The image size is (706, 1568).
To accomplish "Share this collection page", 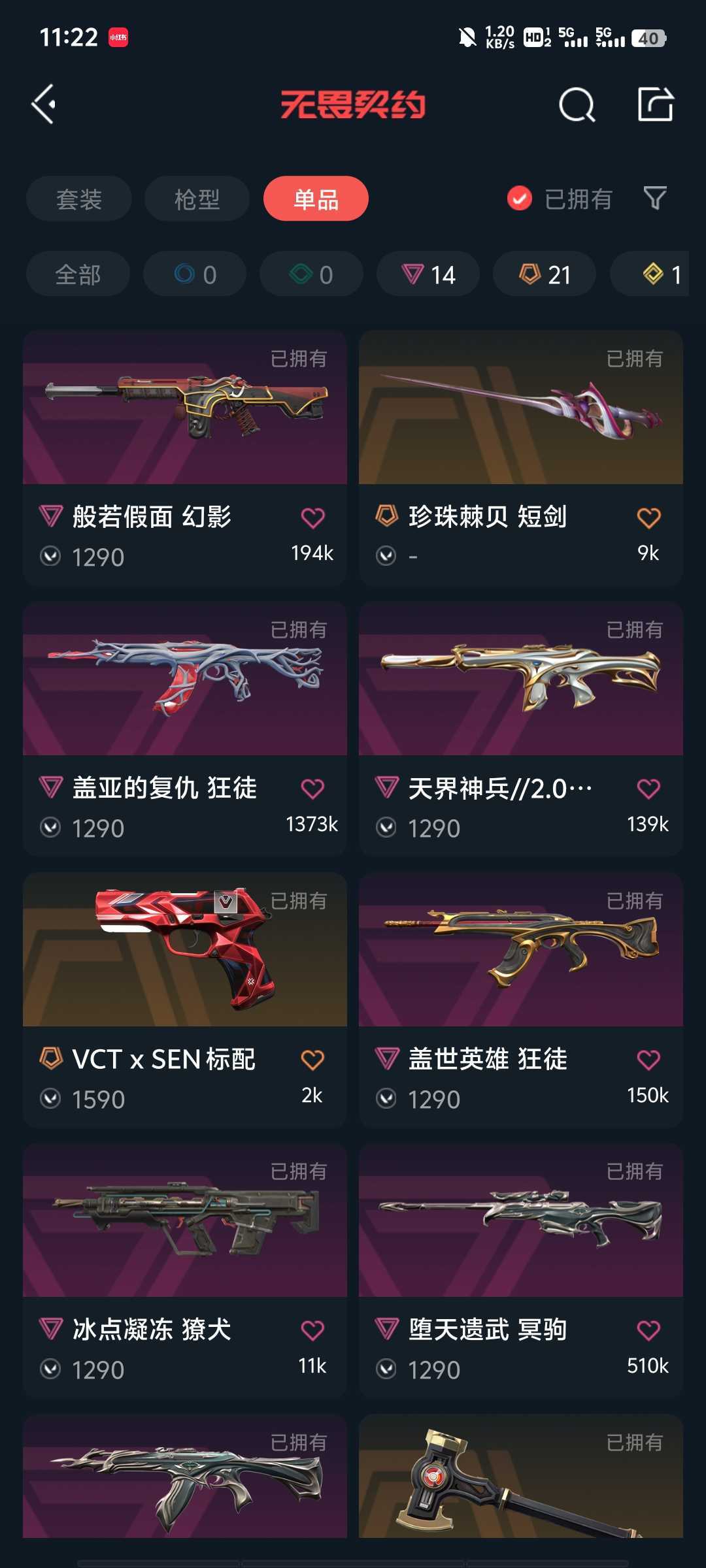I will tap(655, 105).
